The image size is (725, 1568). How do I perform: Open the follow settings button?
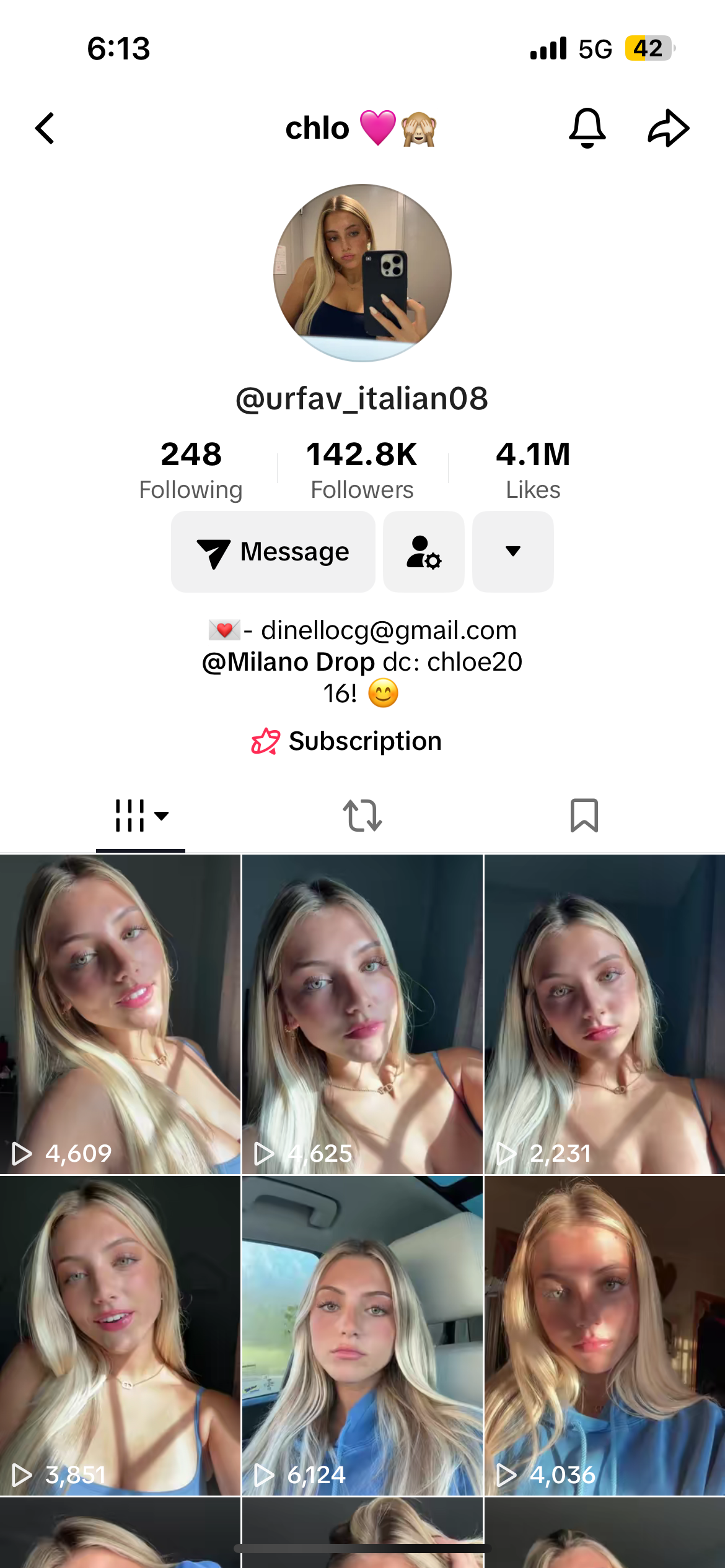coord(424,551)
